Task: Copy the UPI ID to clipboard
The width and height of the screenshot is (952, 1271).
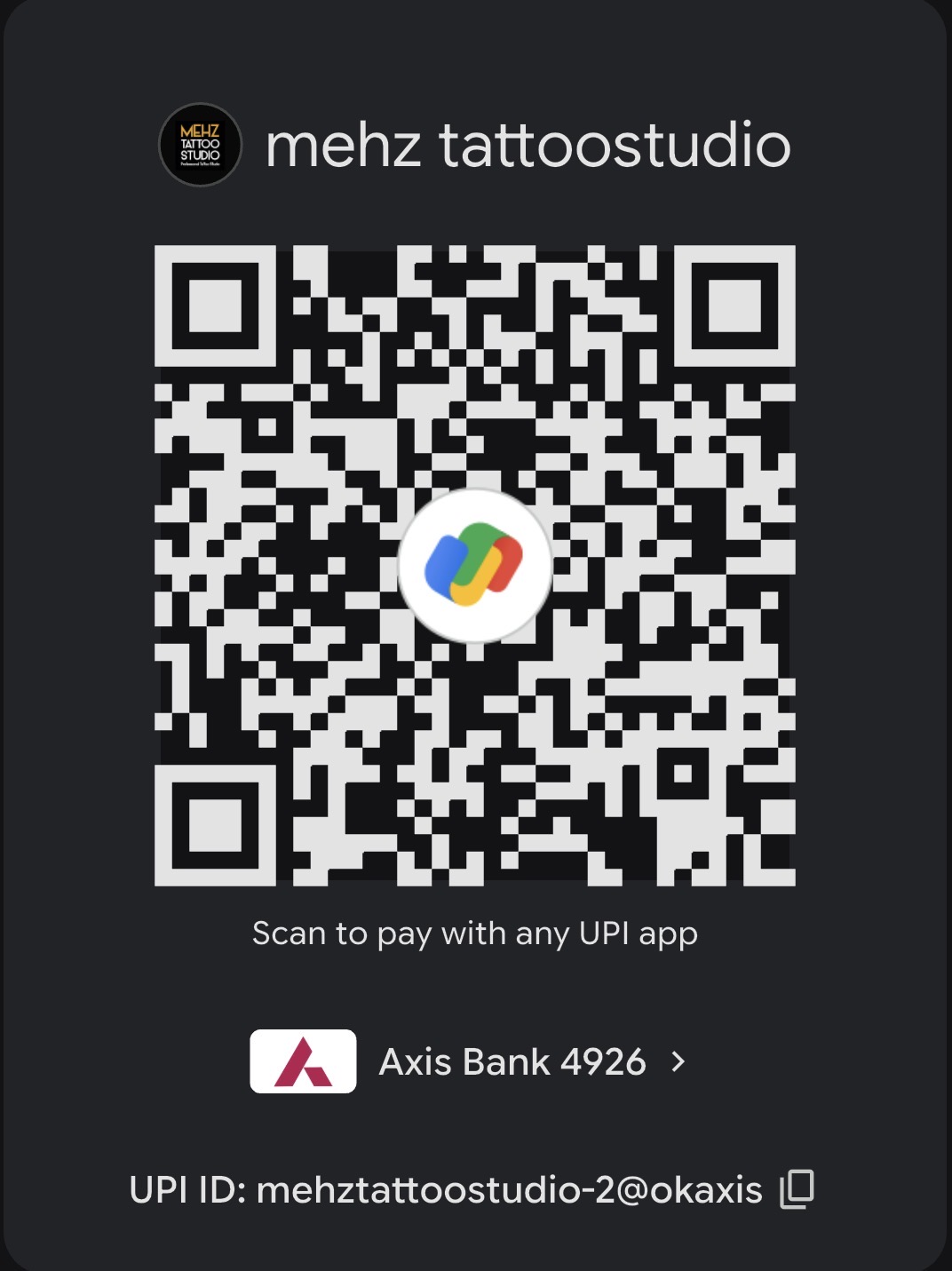Action: click(x=797, y=1189)
